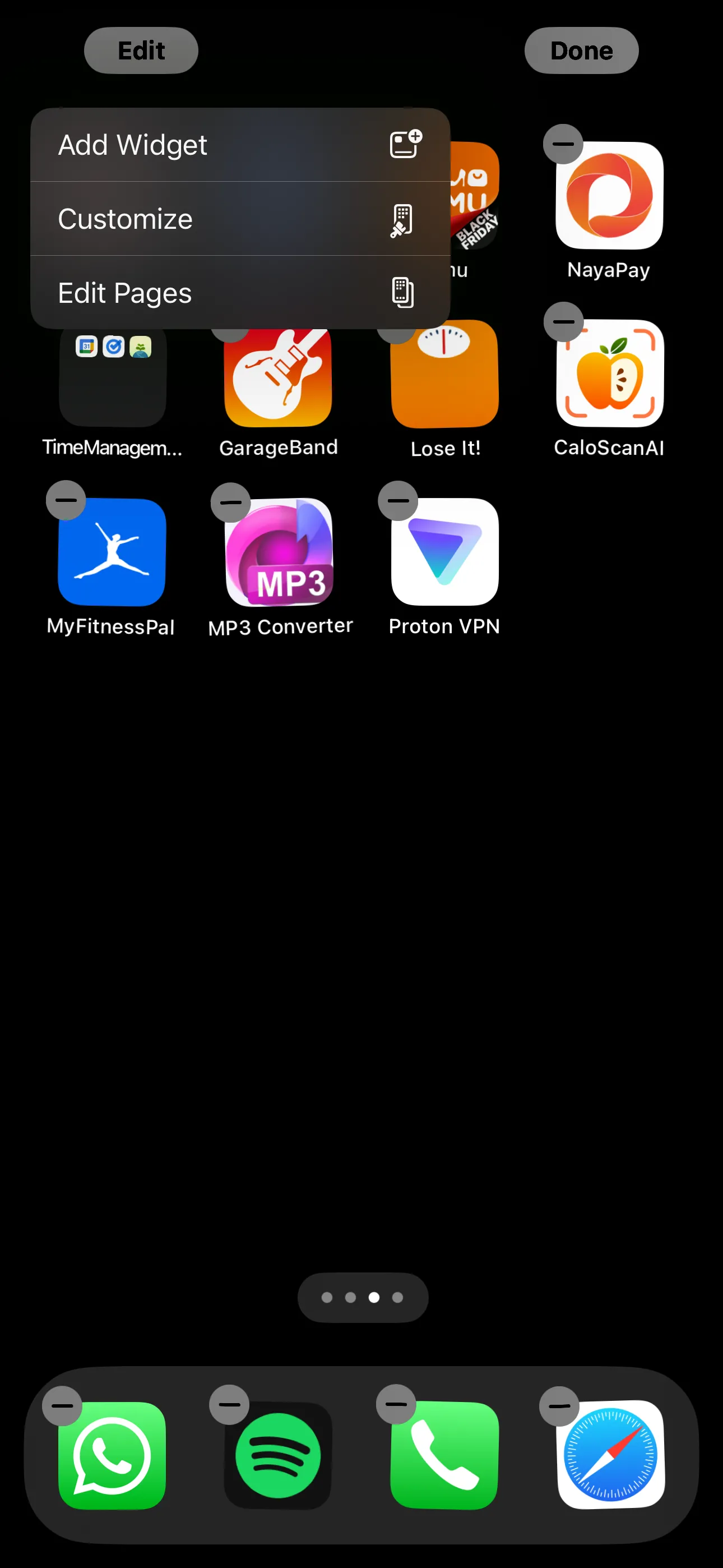Open the GarageBand app icon
The width and height of the screenshot is (723, 1568).
[x=278, y=380]
